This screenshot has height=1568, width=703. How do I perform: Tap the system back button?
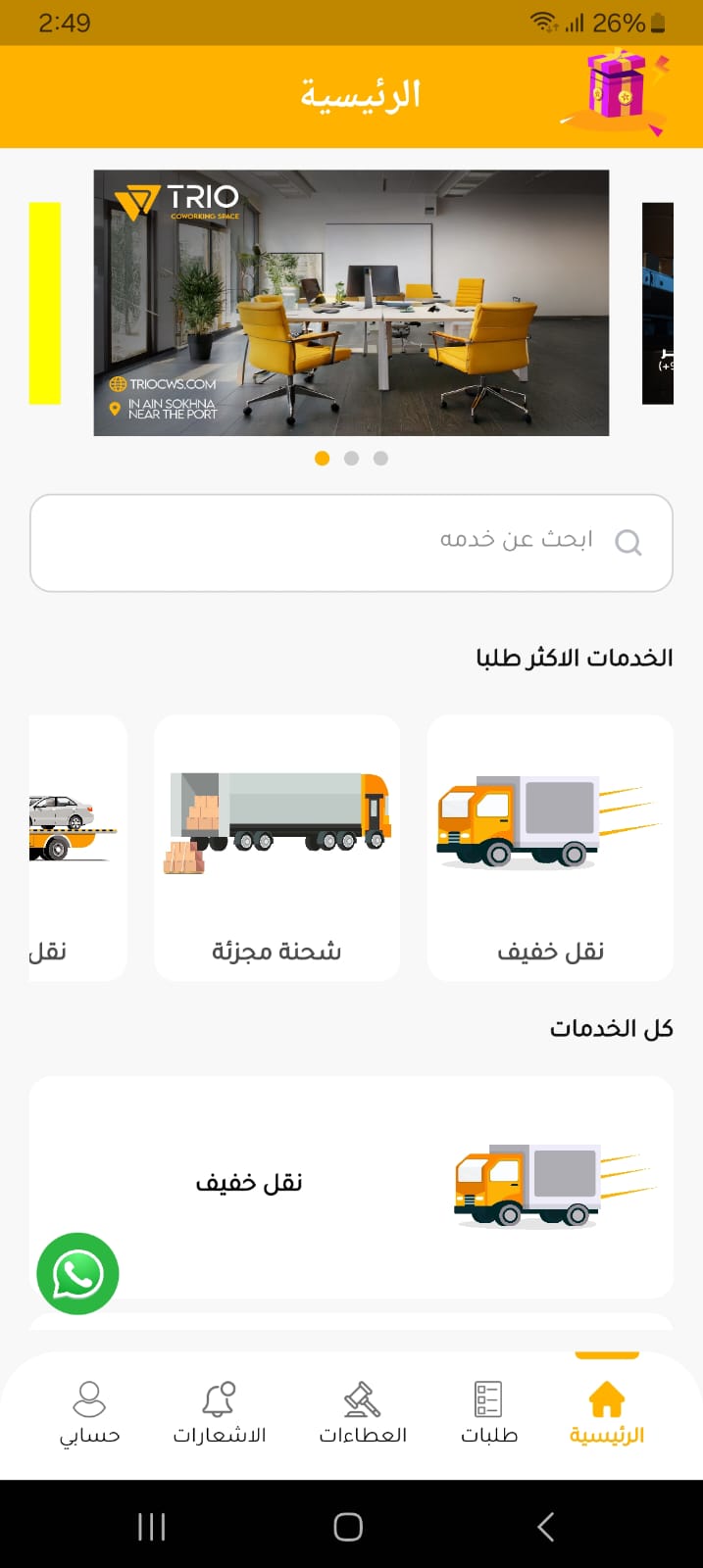546,1526
